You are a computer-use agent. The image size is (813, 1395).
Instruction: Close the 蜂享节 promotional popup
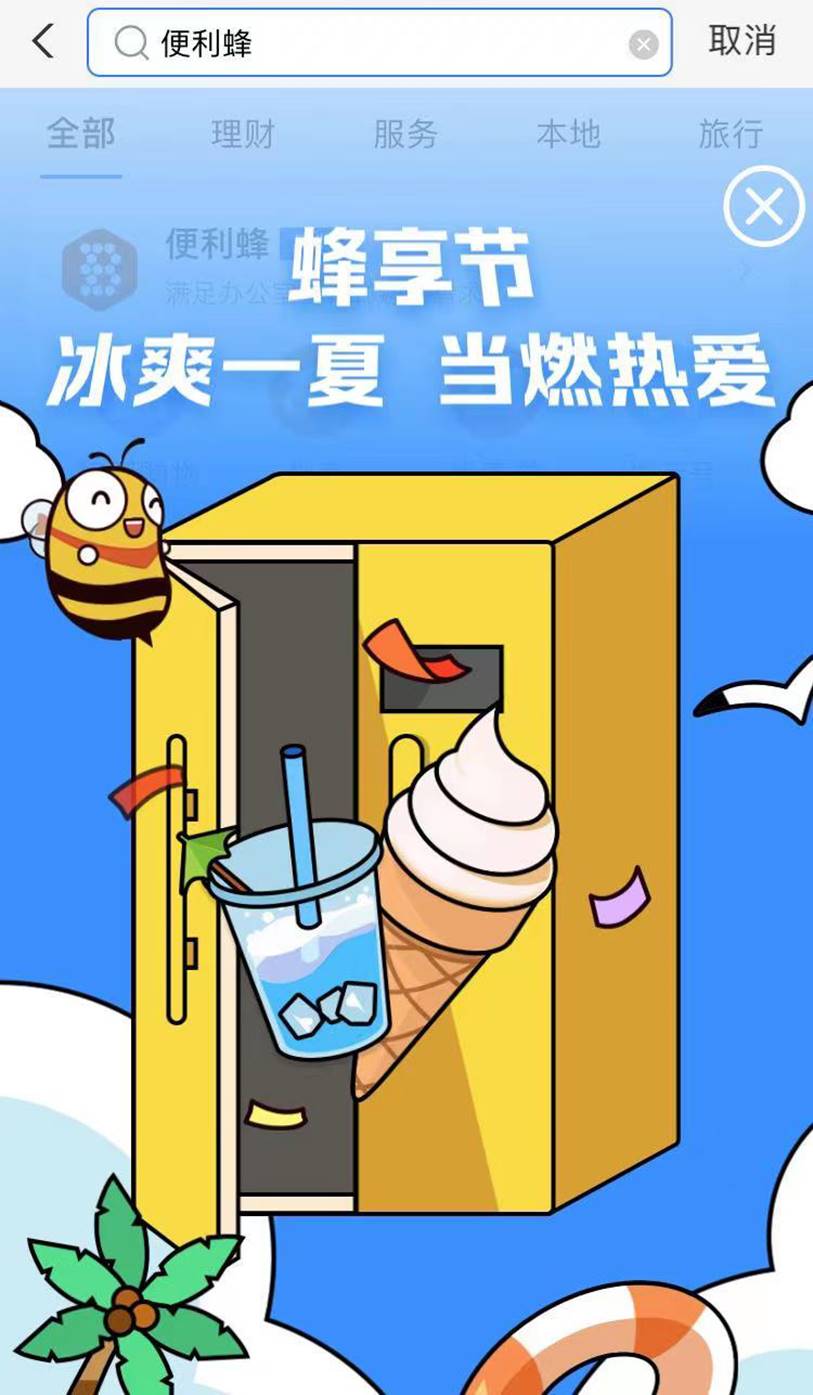coord(764,207)
